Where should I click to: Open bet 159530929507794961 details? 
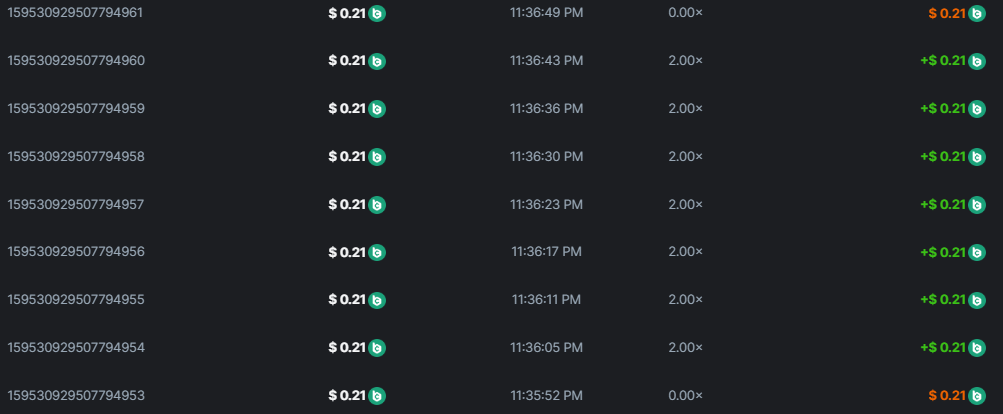pyautogui.click(x=76, y=13)
